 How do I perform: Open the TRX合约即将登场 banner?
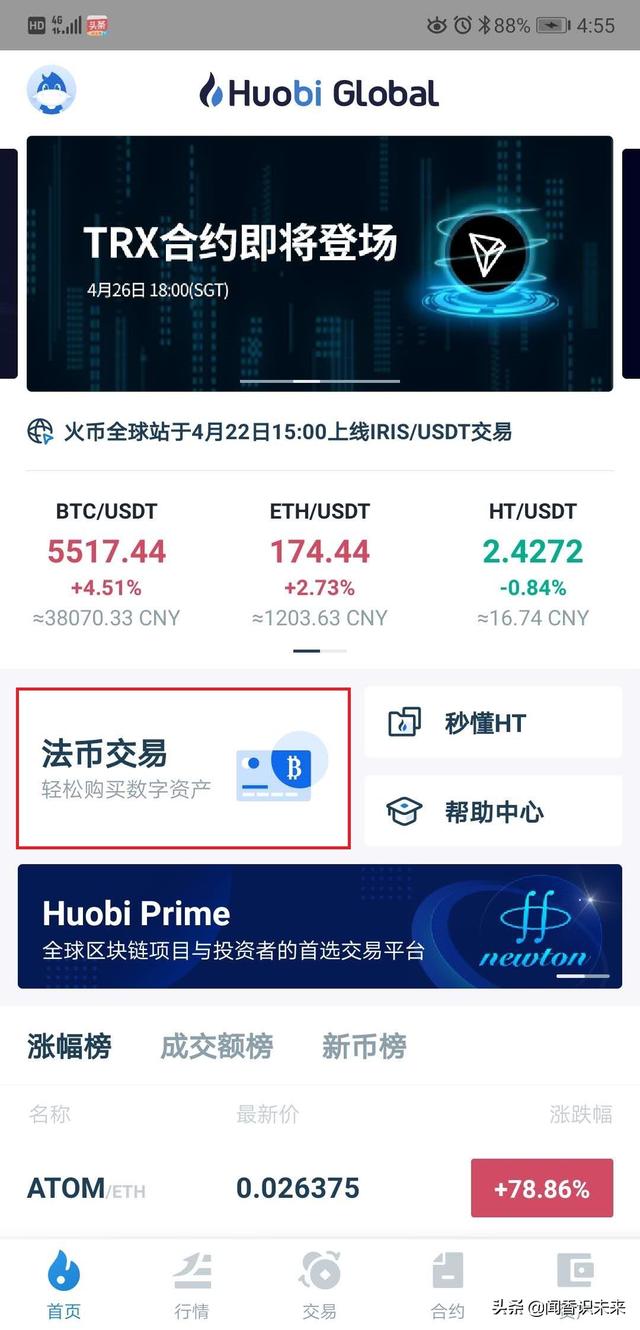[319, 263]
